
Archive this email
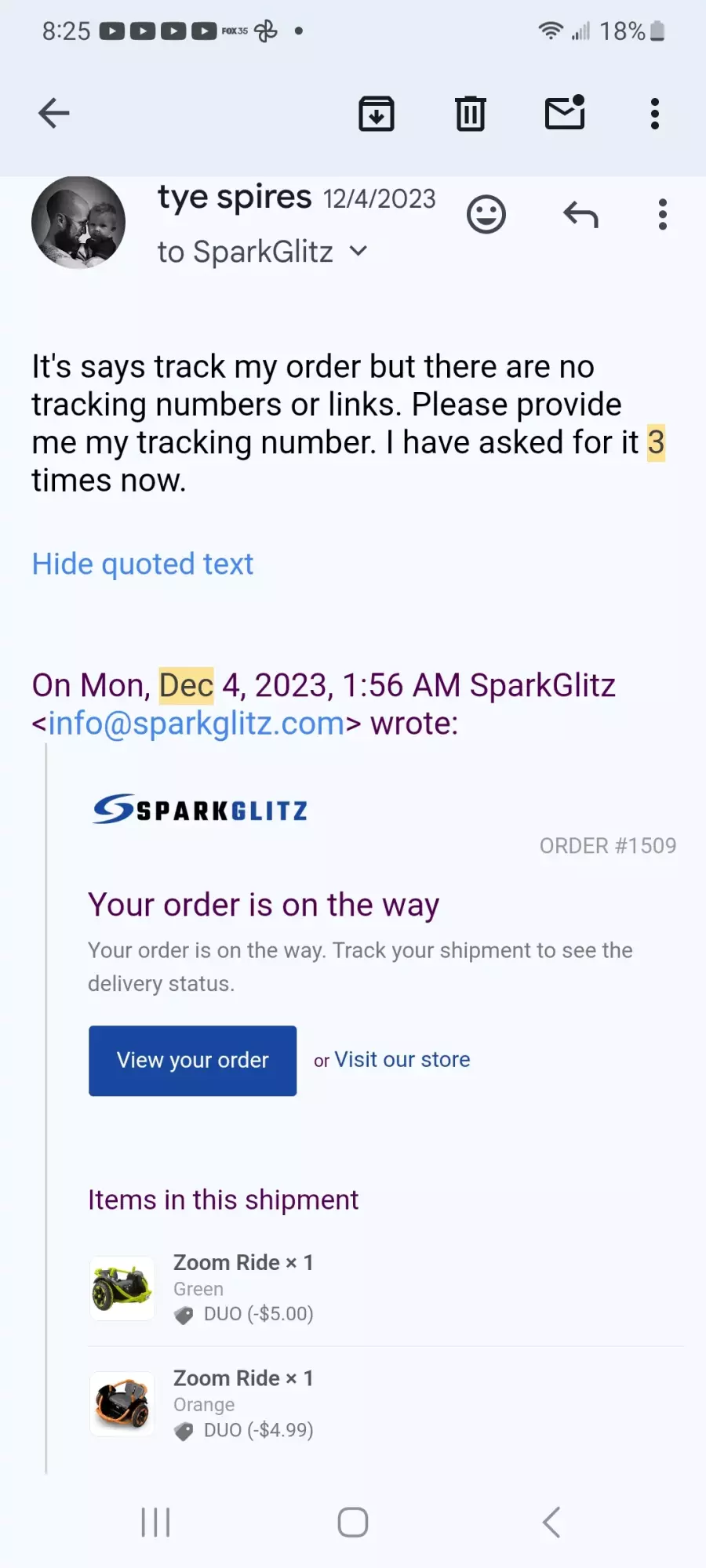tap(377, 114)
